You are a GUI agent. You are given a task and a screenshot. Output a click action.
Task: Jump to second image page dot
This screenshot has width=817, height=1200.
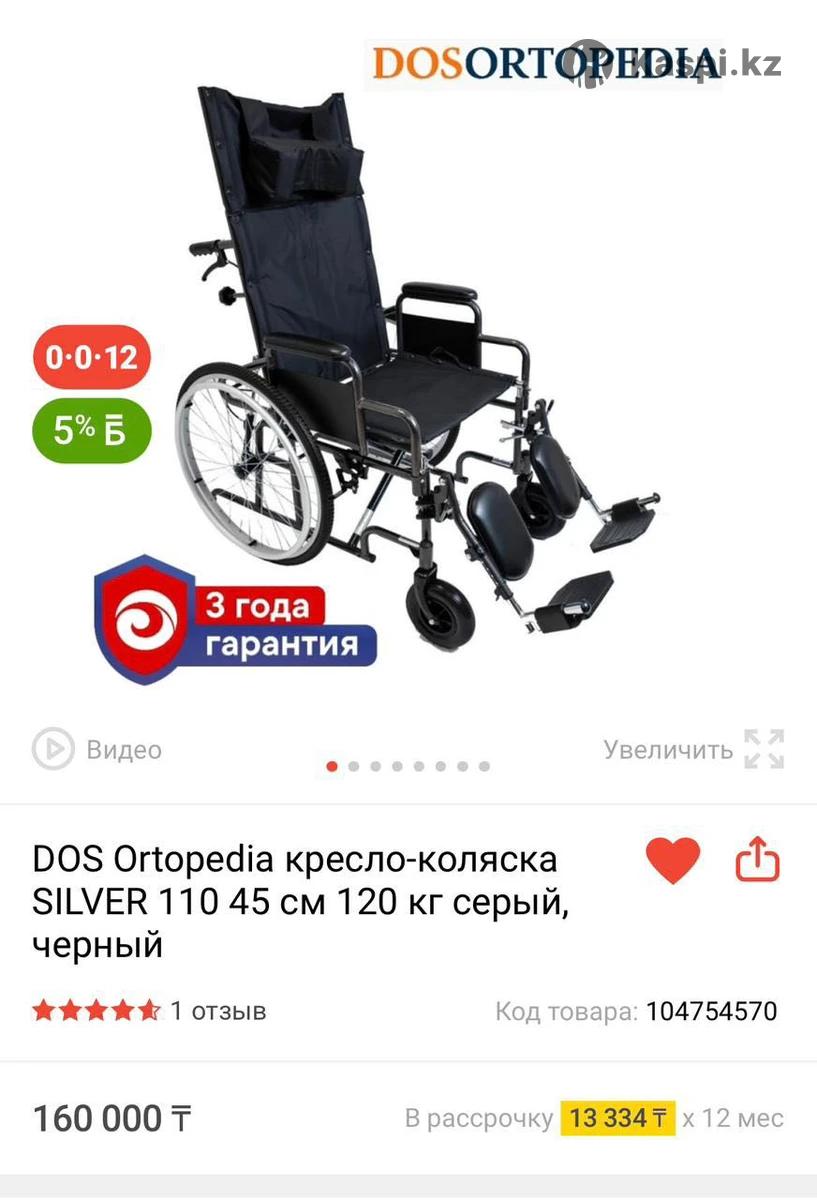pos(354,767)
